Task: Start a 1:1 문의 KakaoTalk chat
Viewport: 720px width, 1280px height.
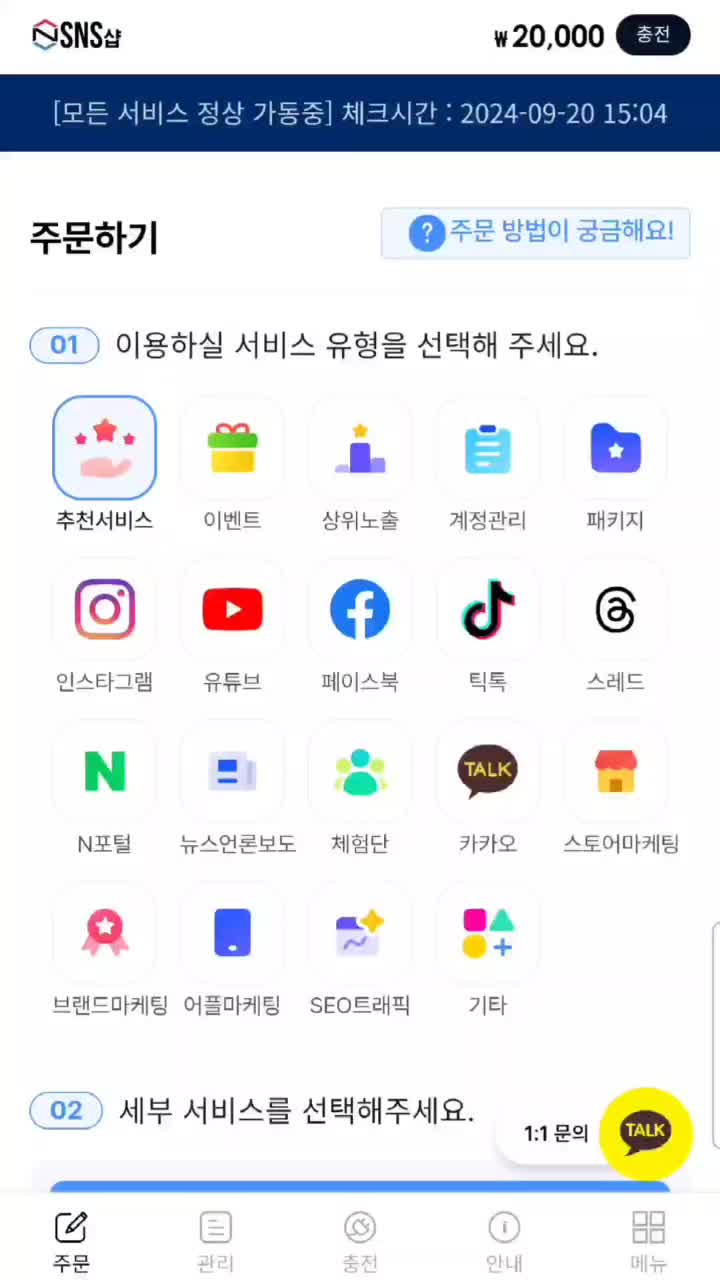Action: click(x=645, y=1132)
